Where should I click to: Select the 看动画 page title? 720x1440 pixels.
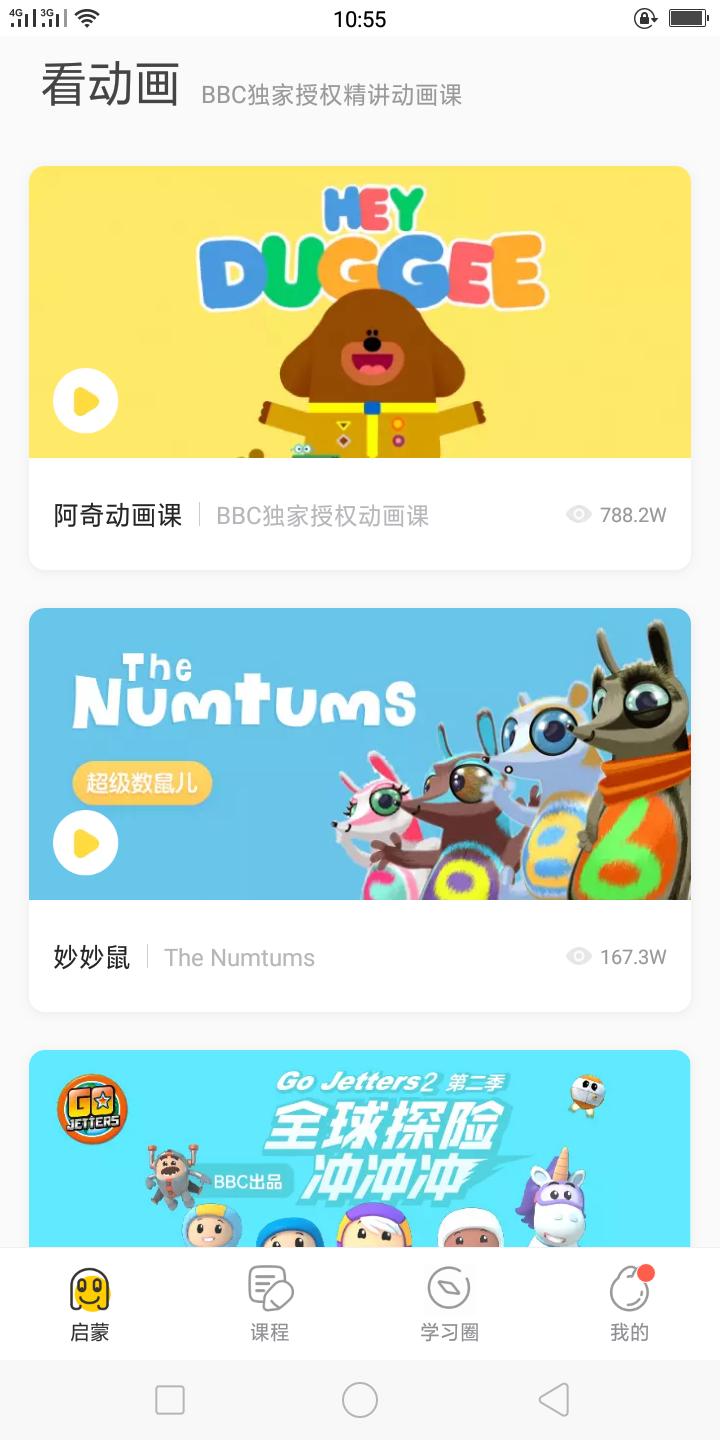(x=110, y=89)
